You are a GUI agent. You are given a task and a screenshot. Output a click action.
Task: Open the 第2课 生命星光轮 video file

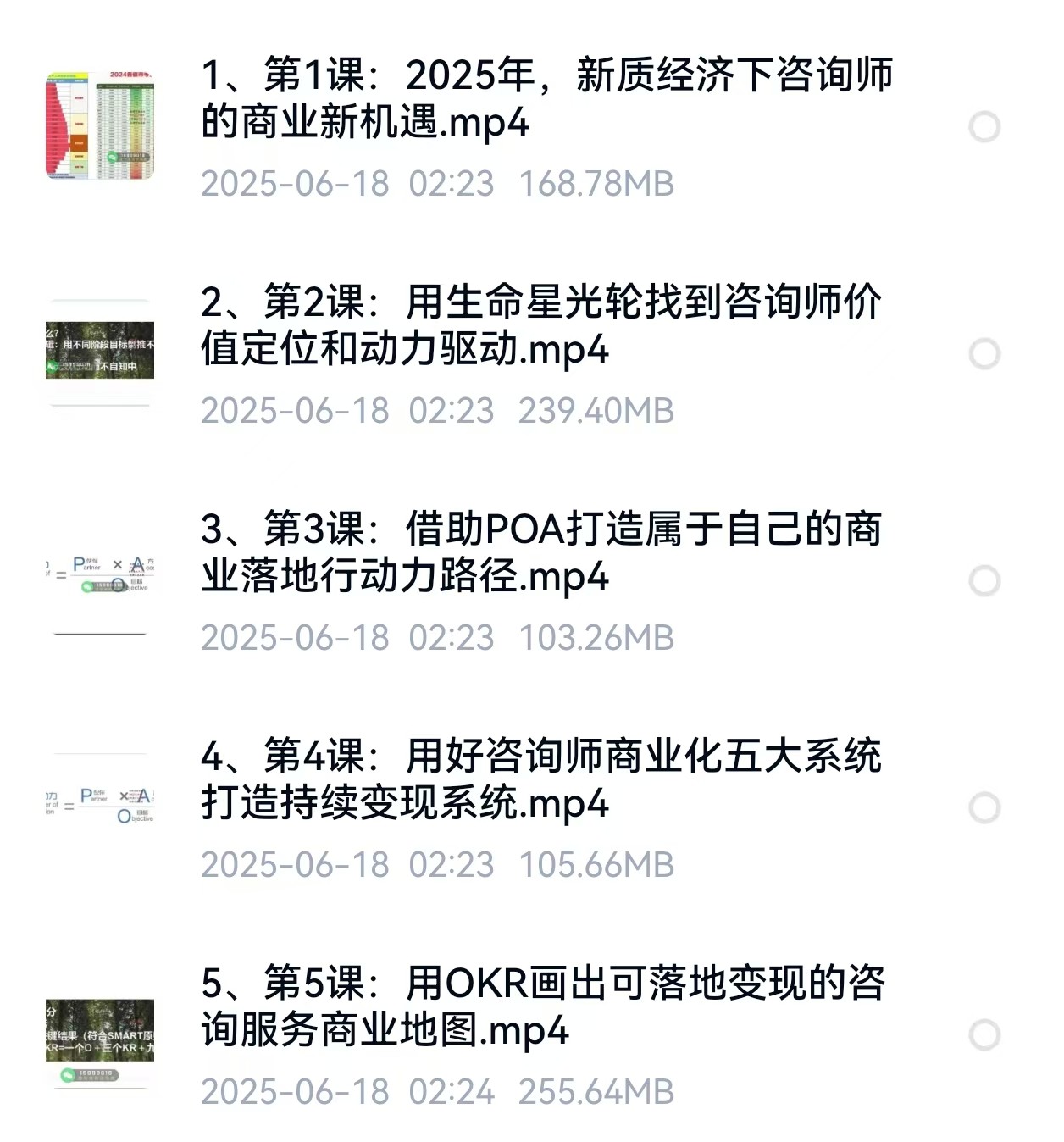click(542, 325)
